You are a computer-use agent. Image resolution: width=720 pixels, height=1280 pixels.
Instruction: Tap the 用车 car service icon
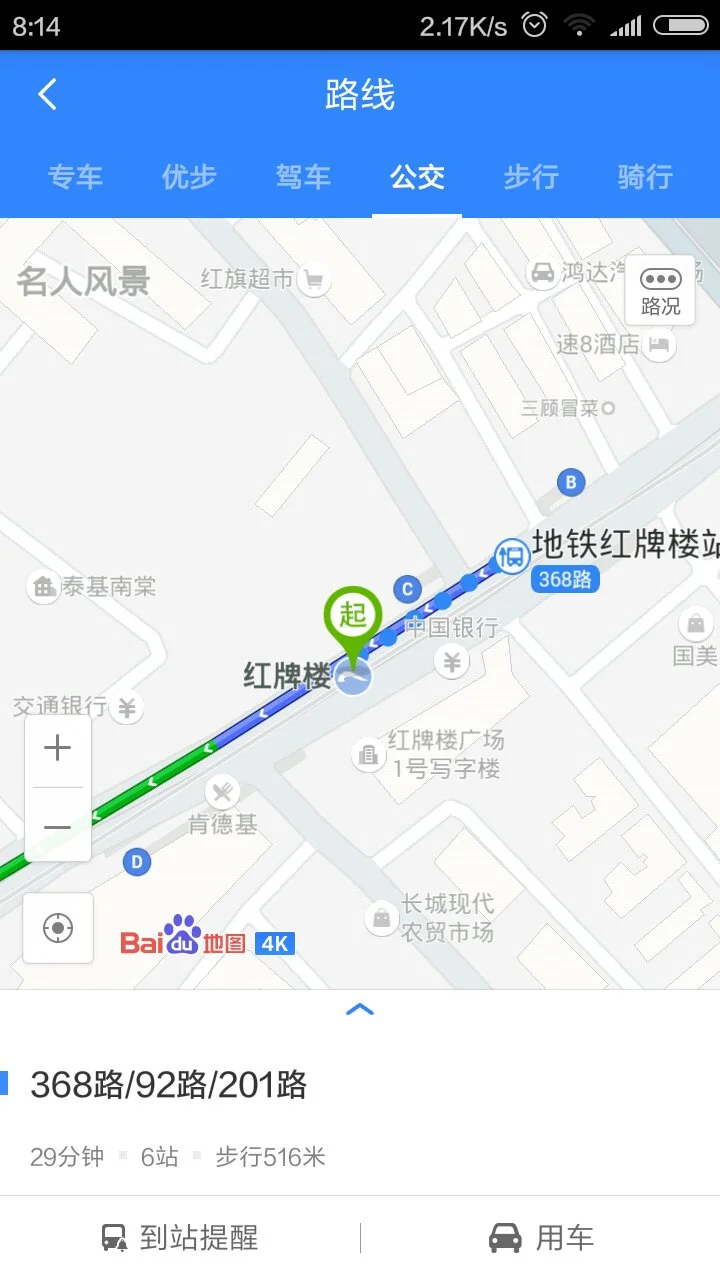(x=508, y=1237)
